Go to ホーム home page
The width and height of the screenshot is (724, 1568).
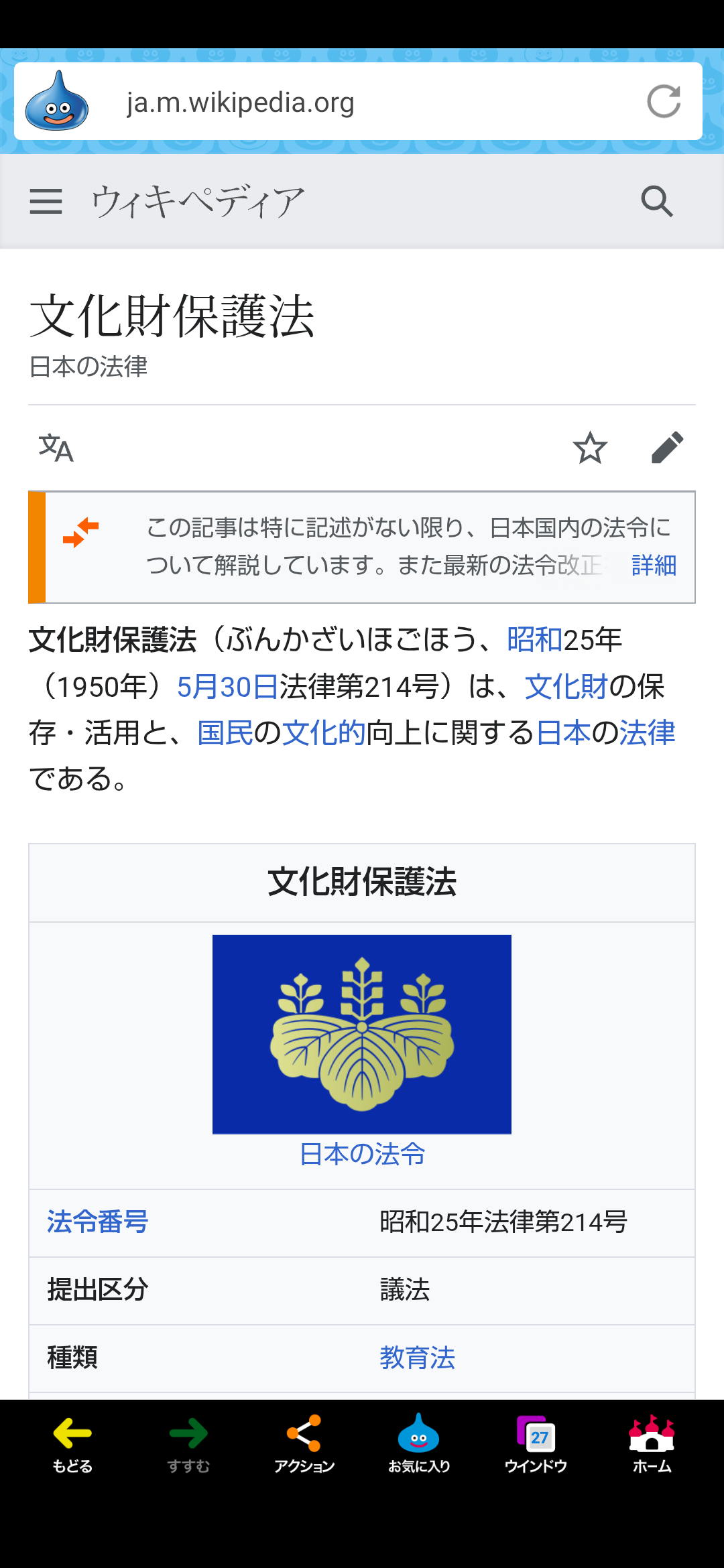point(652,1445)
